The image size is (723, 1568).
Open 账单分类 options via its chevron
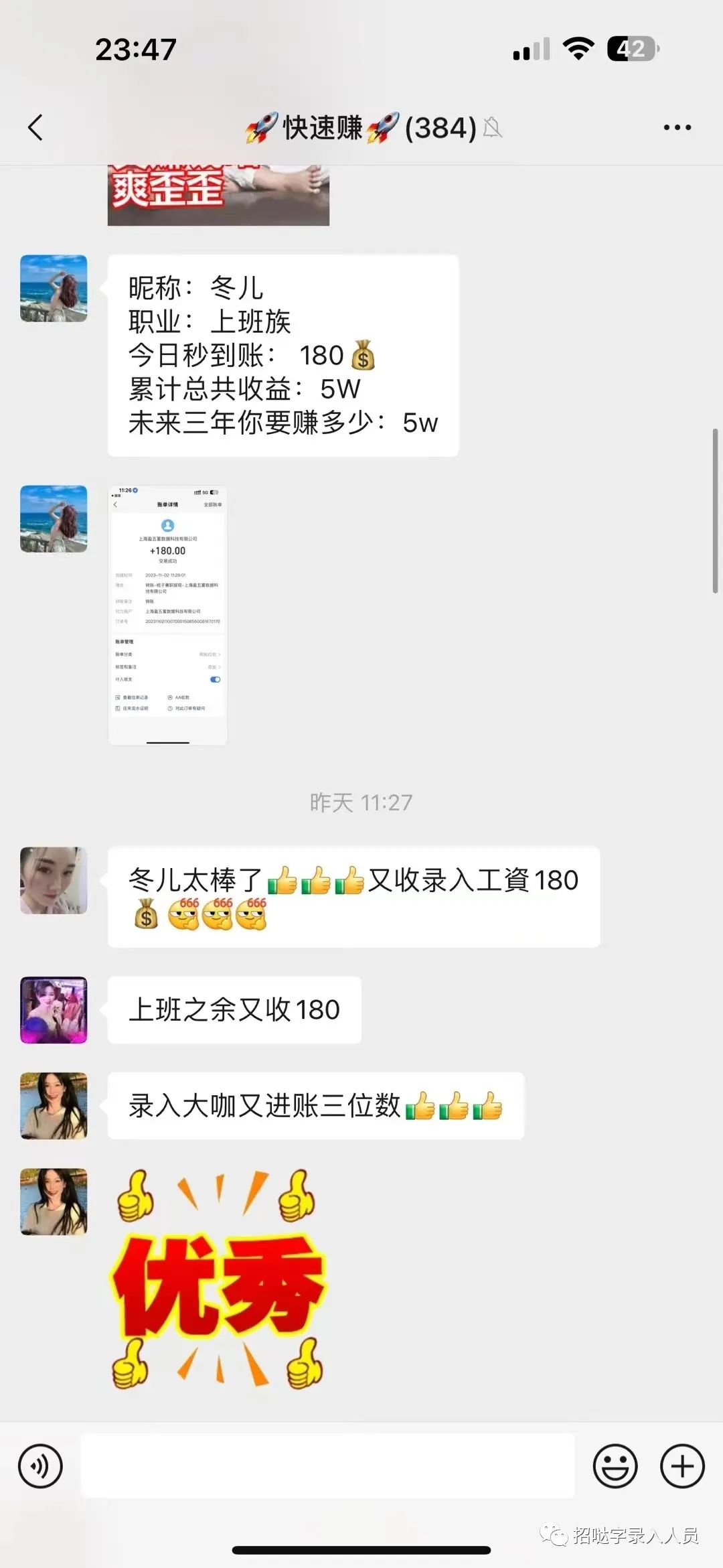click(220, 654)
